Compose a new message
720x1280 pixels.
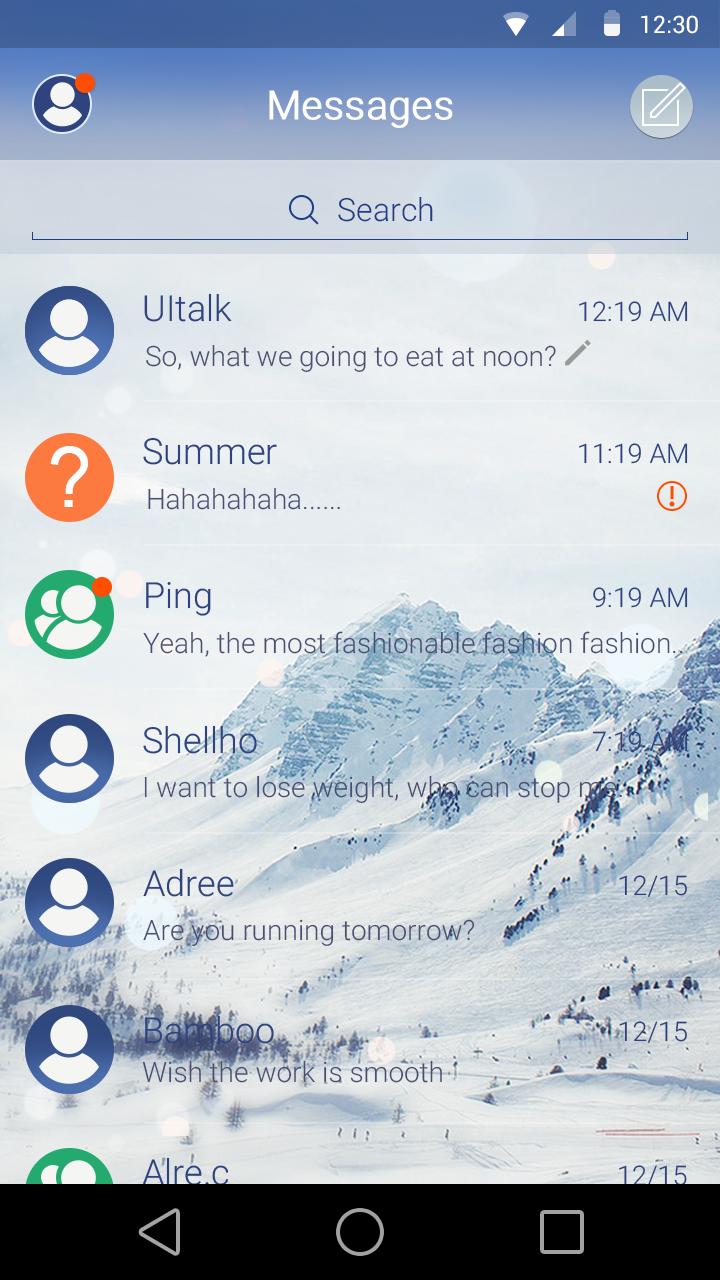pyautogui.click(x=661, y=105)
